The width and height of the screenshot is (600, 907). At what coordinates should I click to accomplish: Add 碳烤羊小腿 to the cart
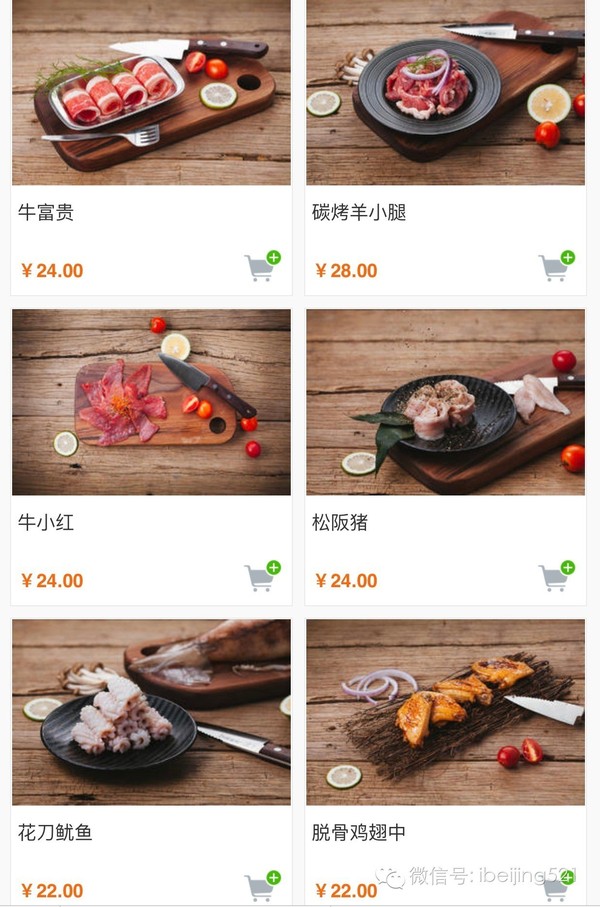pyautogui.click(x=556, y=266)
